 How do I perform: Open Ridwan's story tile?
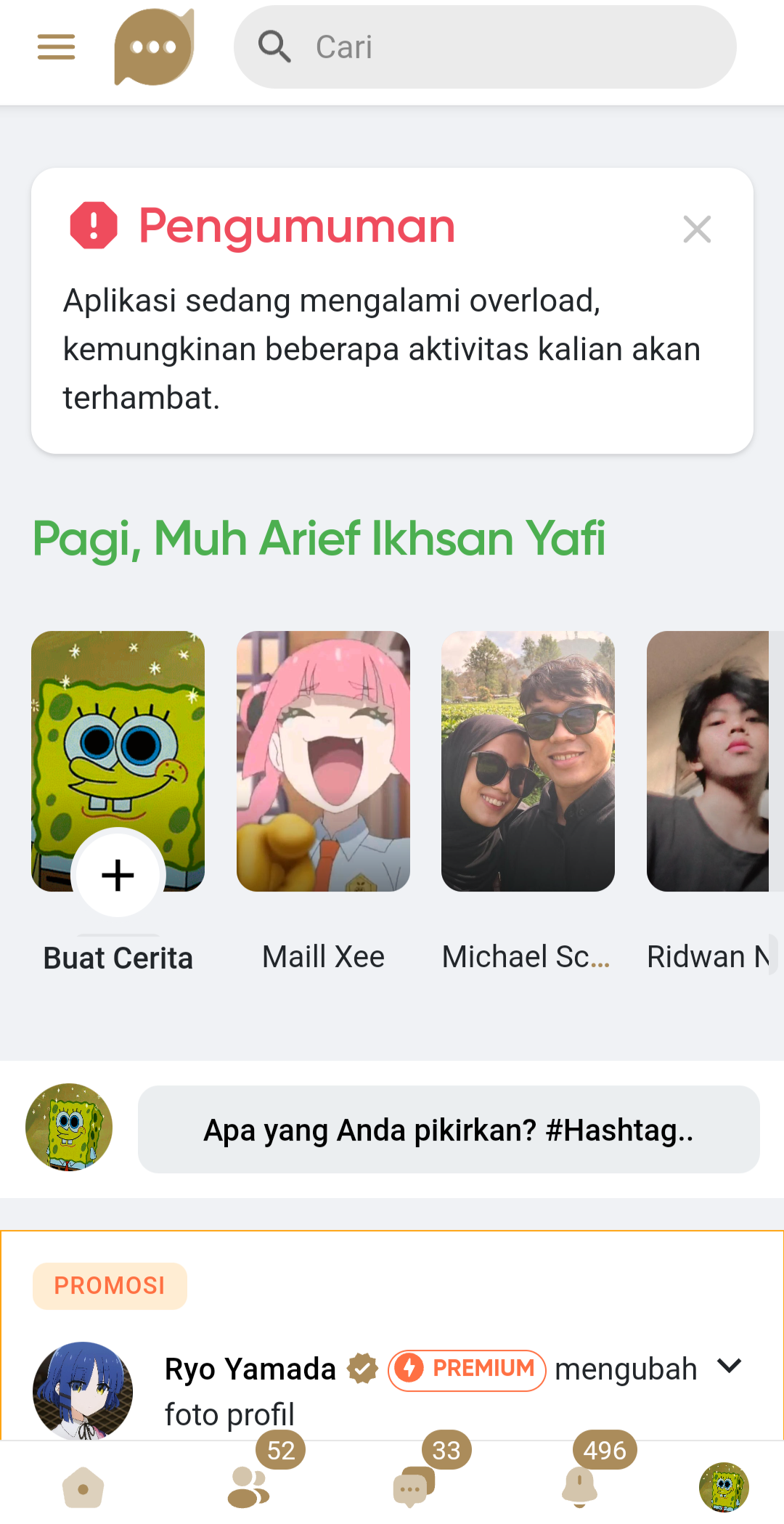[x=708, y=761]
